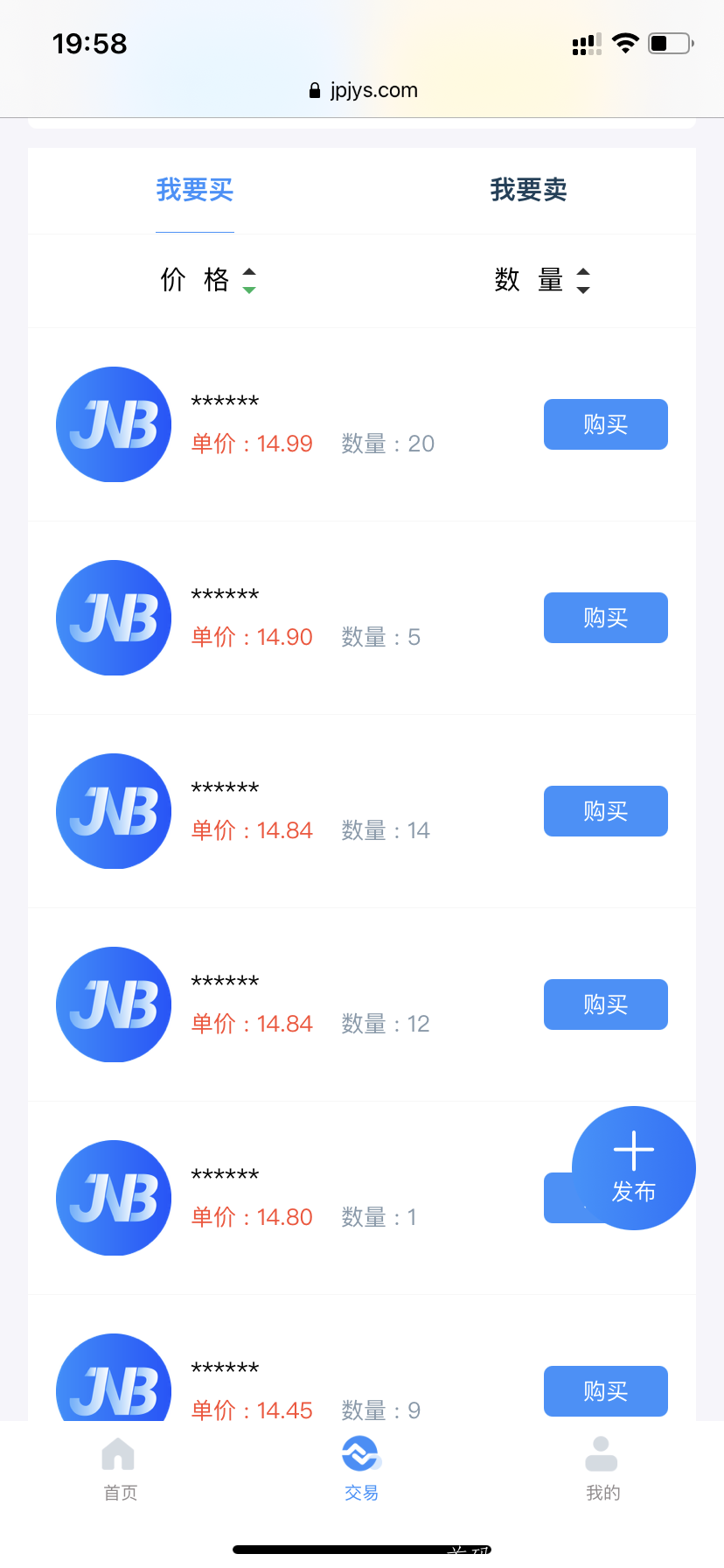This screenshot has height=1568, width=724.
Task: Select the 我要买 tab
Action: pos(194,190)
